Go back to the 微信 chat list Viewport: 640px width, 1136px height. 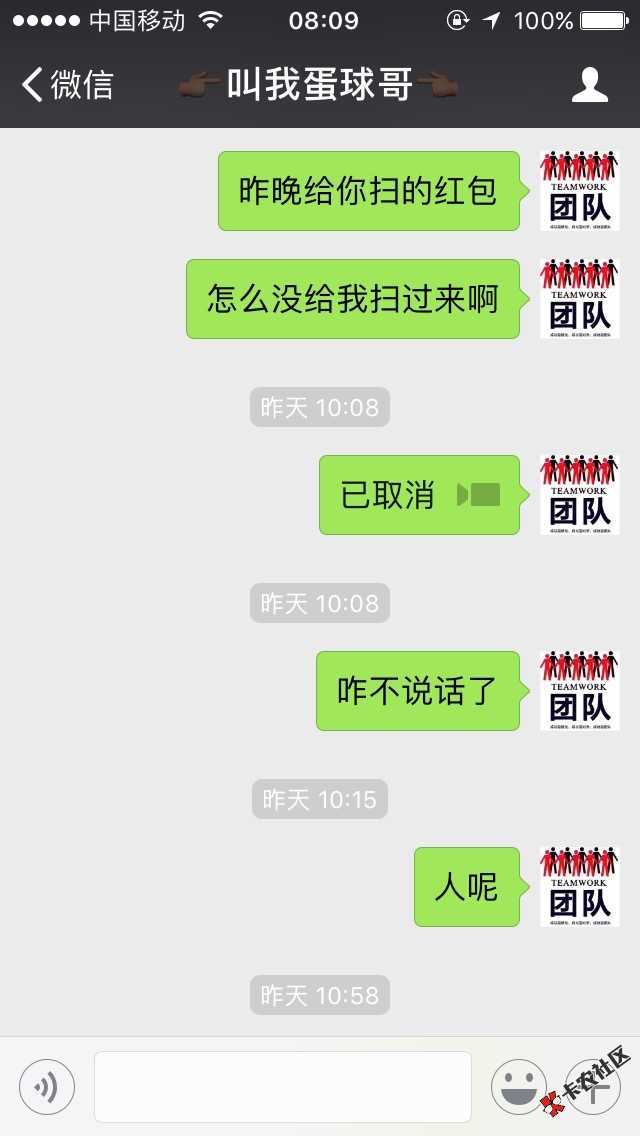pyautogui.click(x=68, y=85)
